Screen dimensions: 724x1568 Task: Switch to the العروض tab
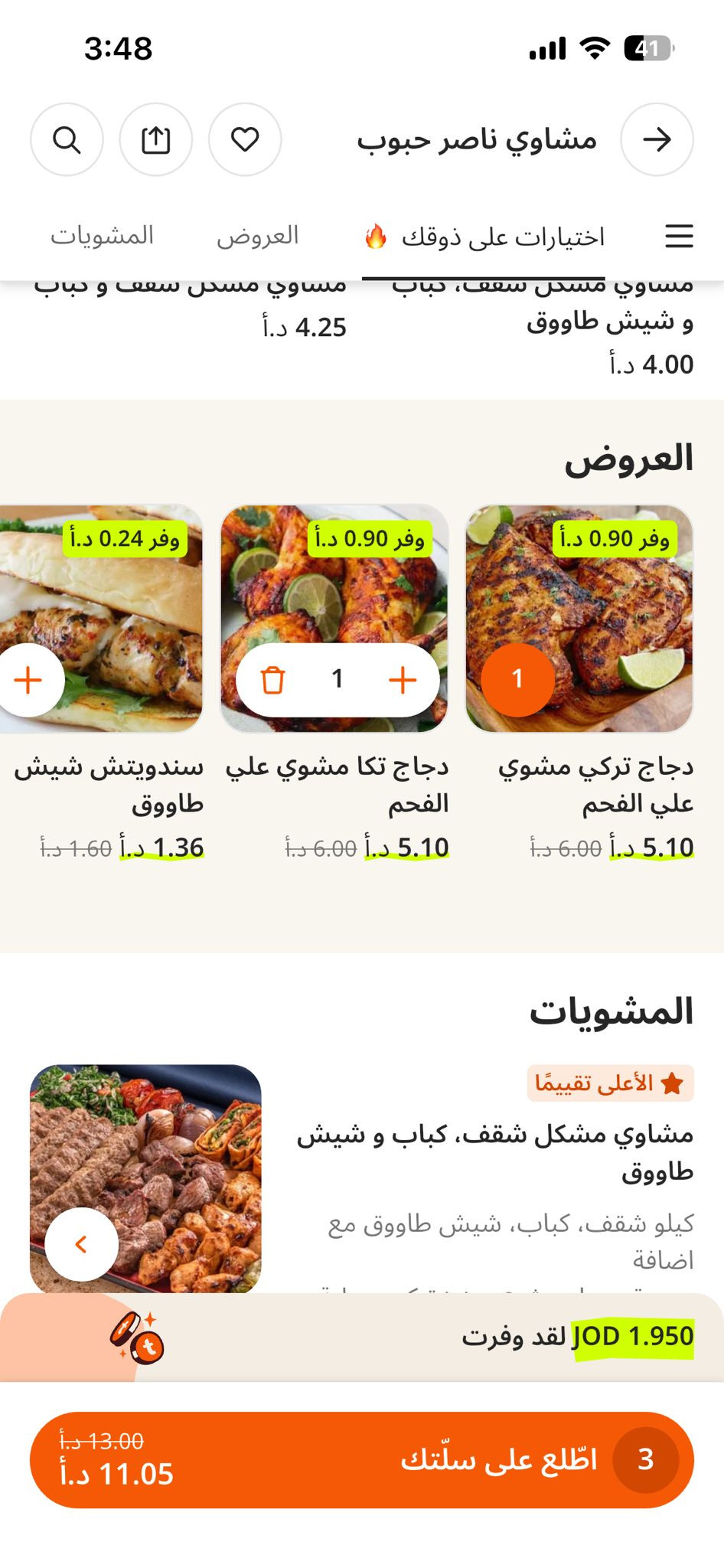pos(257,236)
